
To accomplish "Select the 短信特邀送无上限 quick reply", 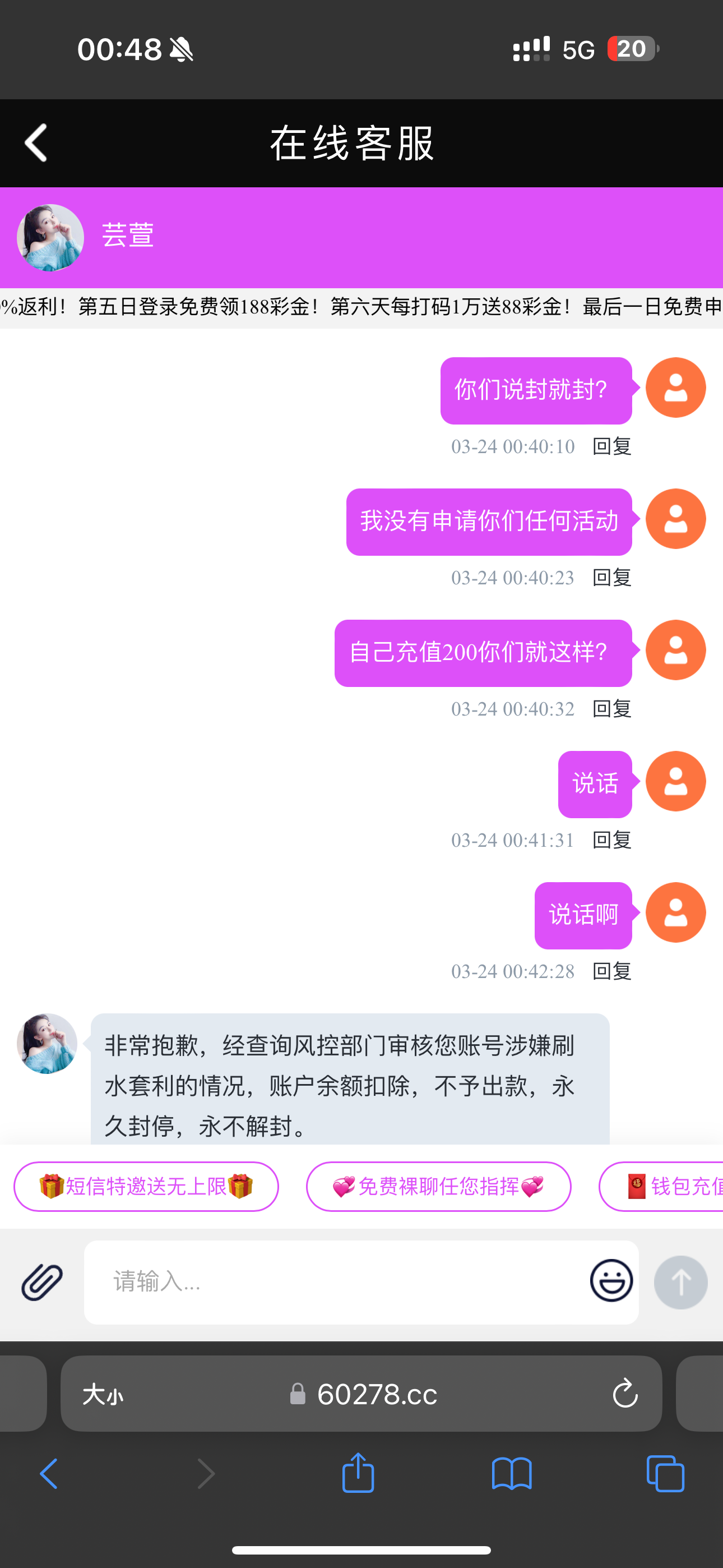I will [x=147, y=1186].
